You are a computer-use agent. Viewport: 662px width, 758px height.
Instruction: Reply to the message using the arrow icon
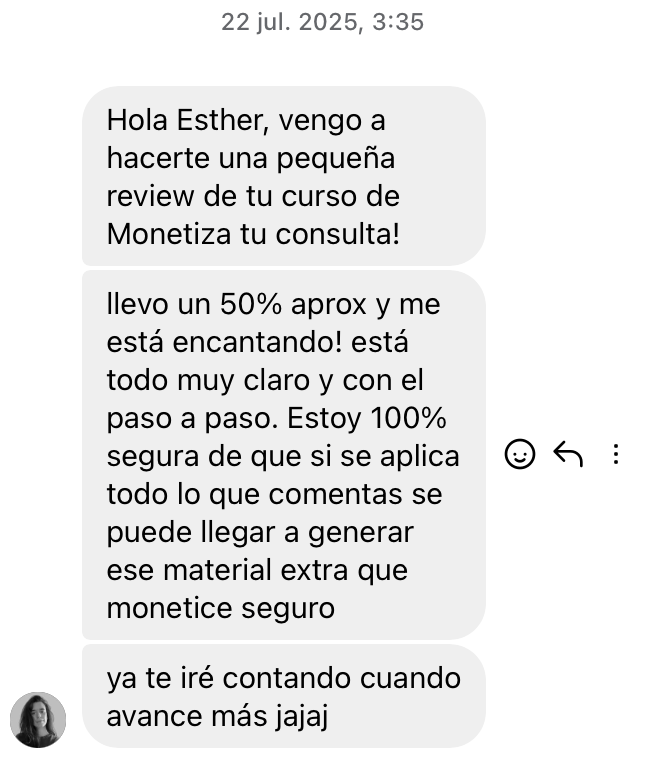[568, 455]
